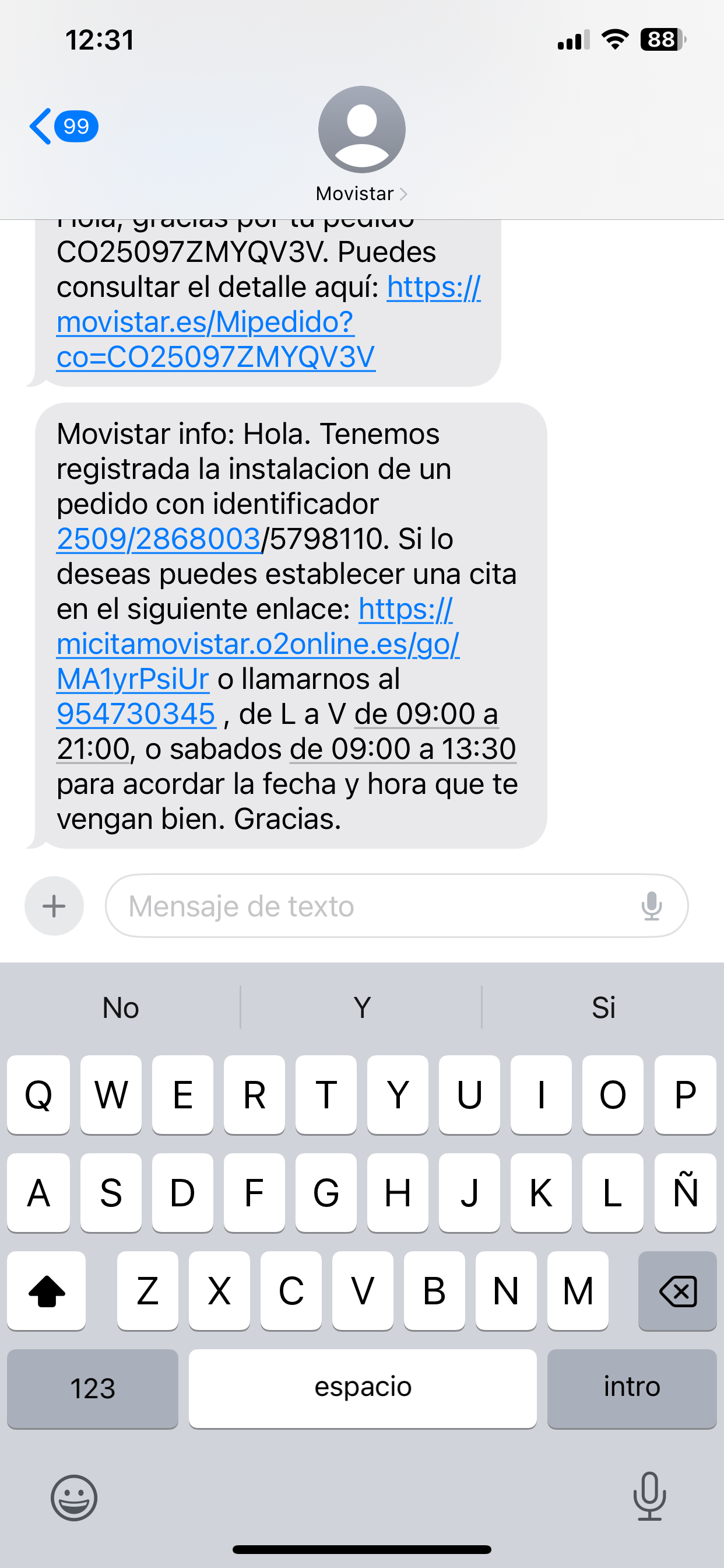Choose the suggestion "Si"
This screenshot has width=724, height=1568.
coord(603,1007)
